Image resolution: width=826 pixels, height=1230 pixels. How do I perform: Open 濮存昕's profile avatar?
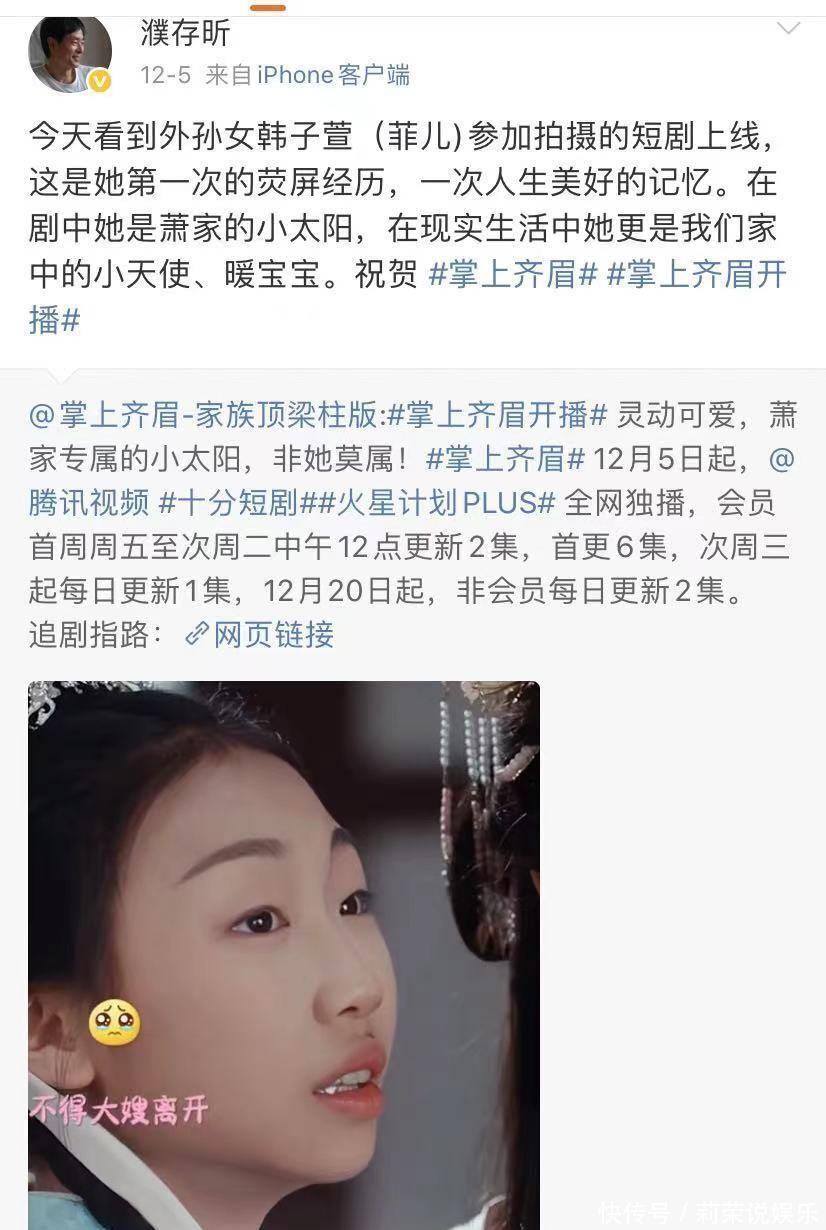coord(69,52)
